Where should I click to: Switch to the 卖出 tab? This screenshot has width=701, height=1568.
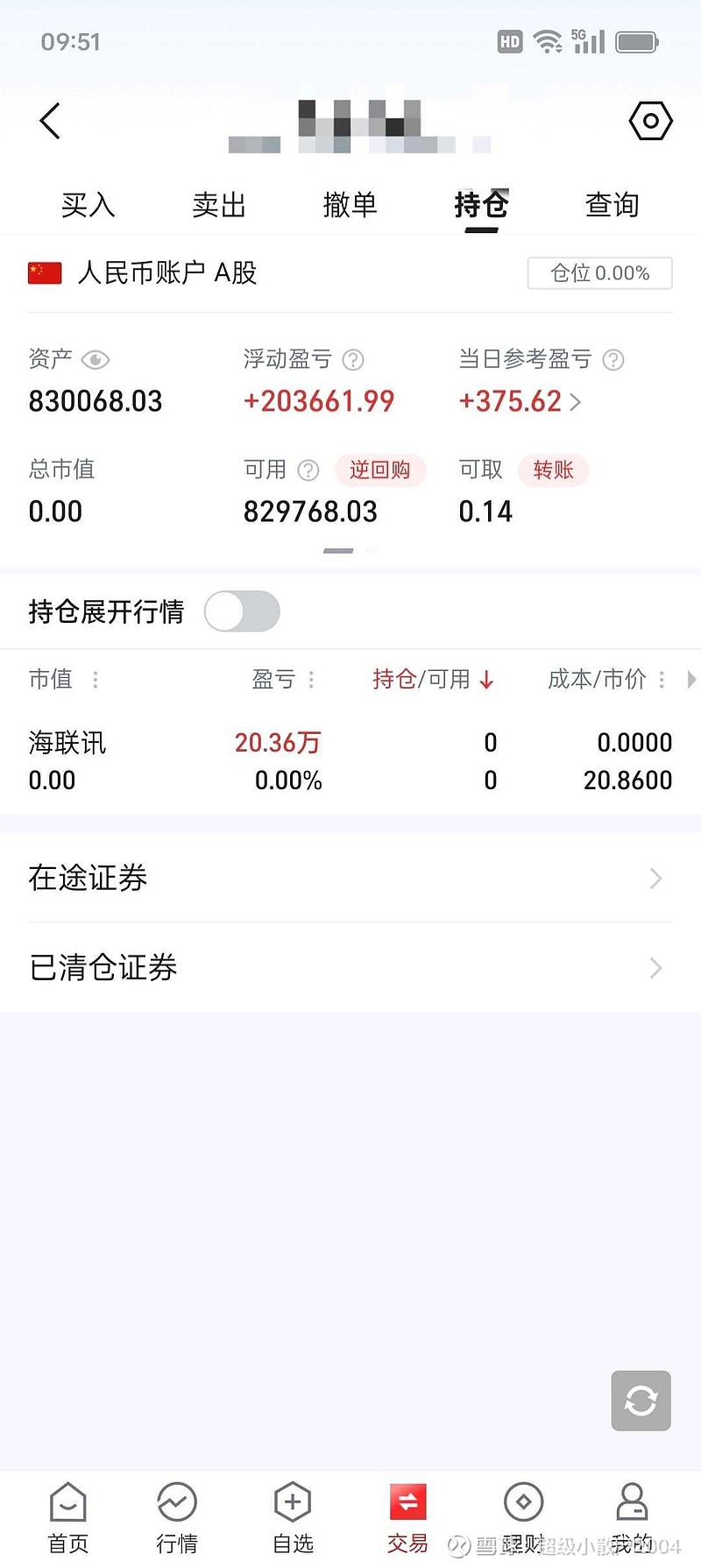point(218,205)
